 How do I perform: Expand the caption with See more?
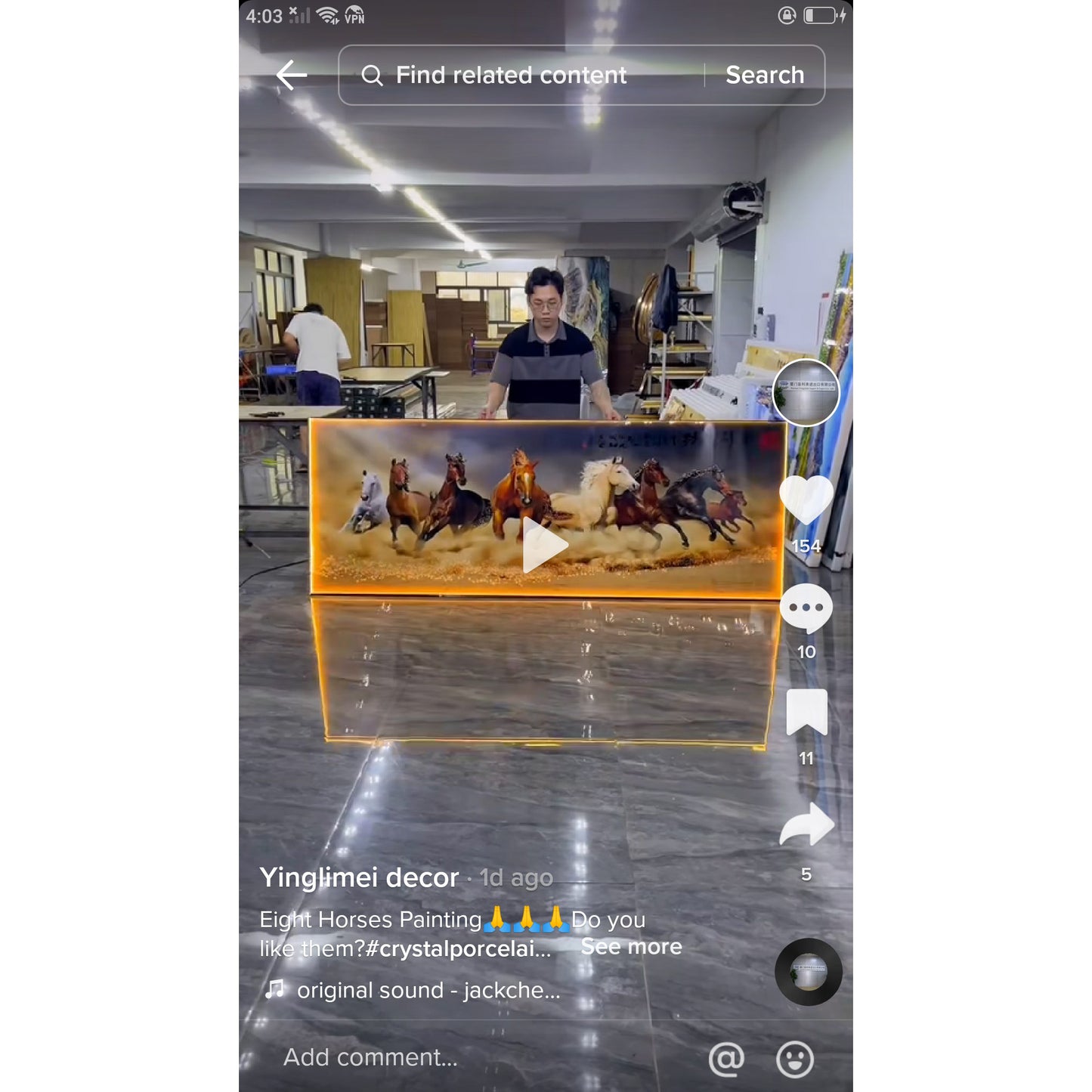[x=631, y=947]
